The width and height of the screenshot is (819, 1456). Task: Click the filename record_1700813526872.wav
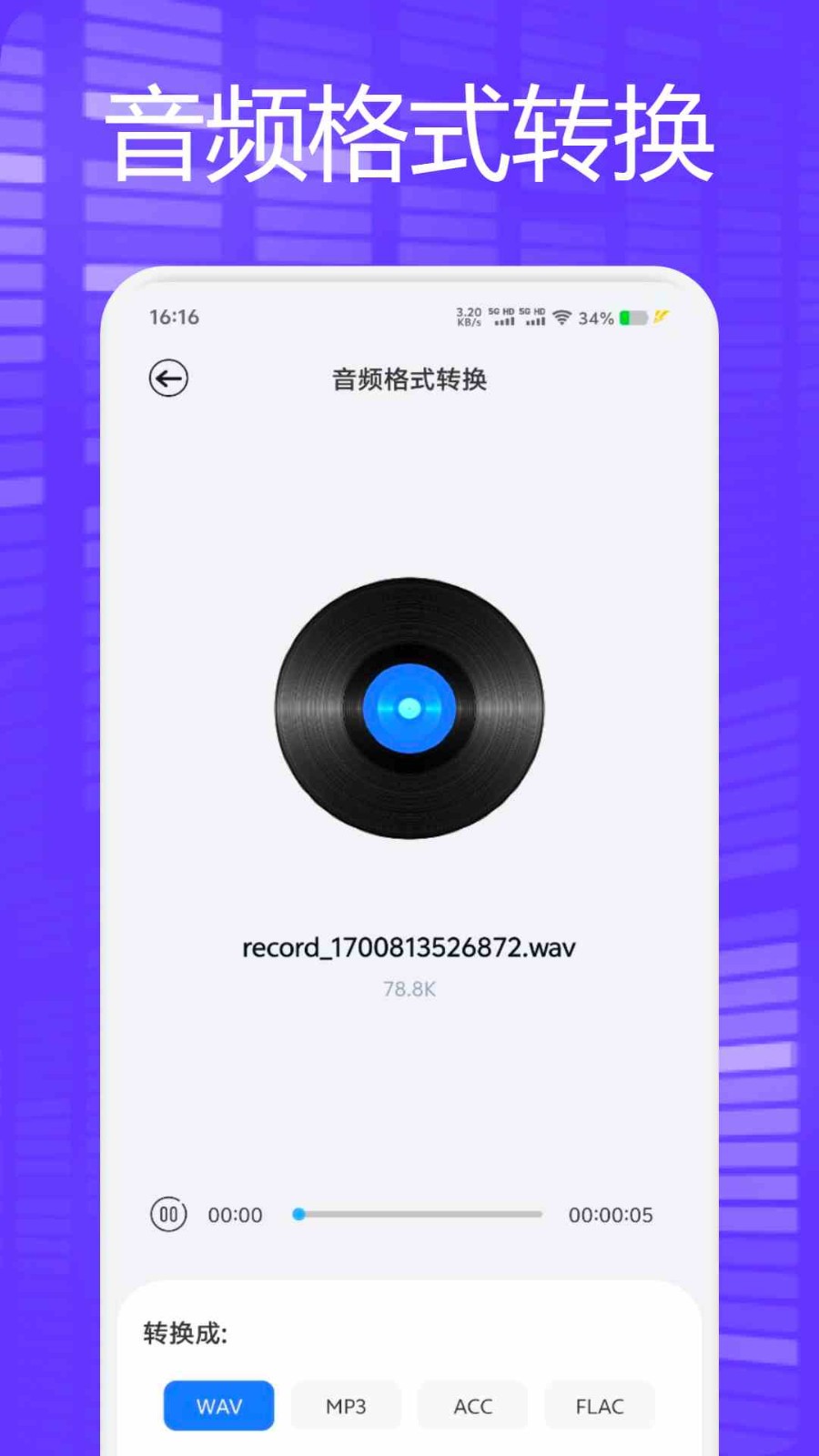[408, 947]
